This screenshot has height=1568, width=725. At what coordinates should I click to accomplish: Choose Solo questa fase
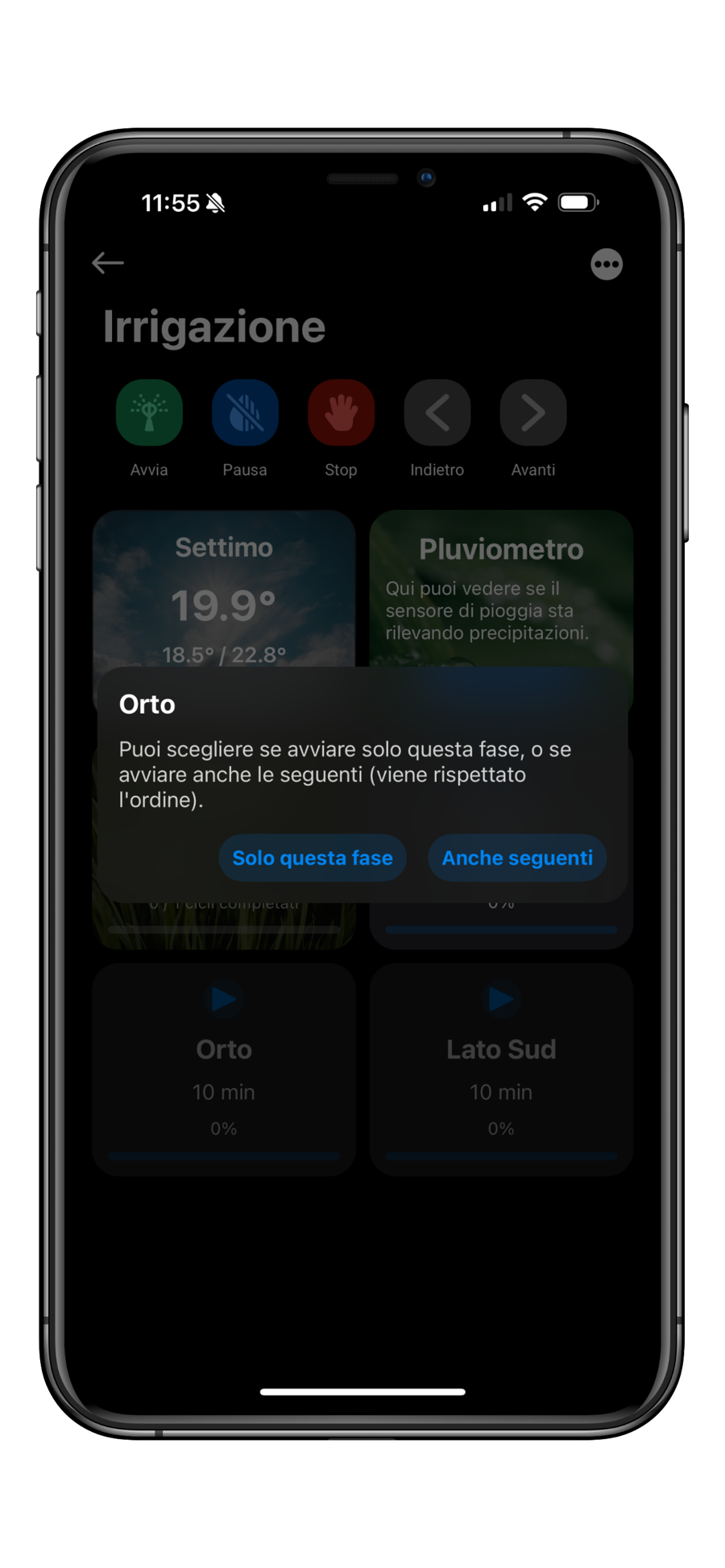[x=313, y=858]
